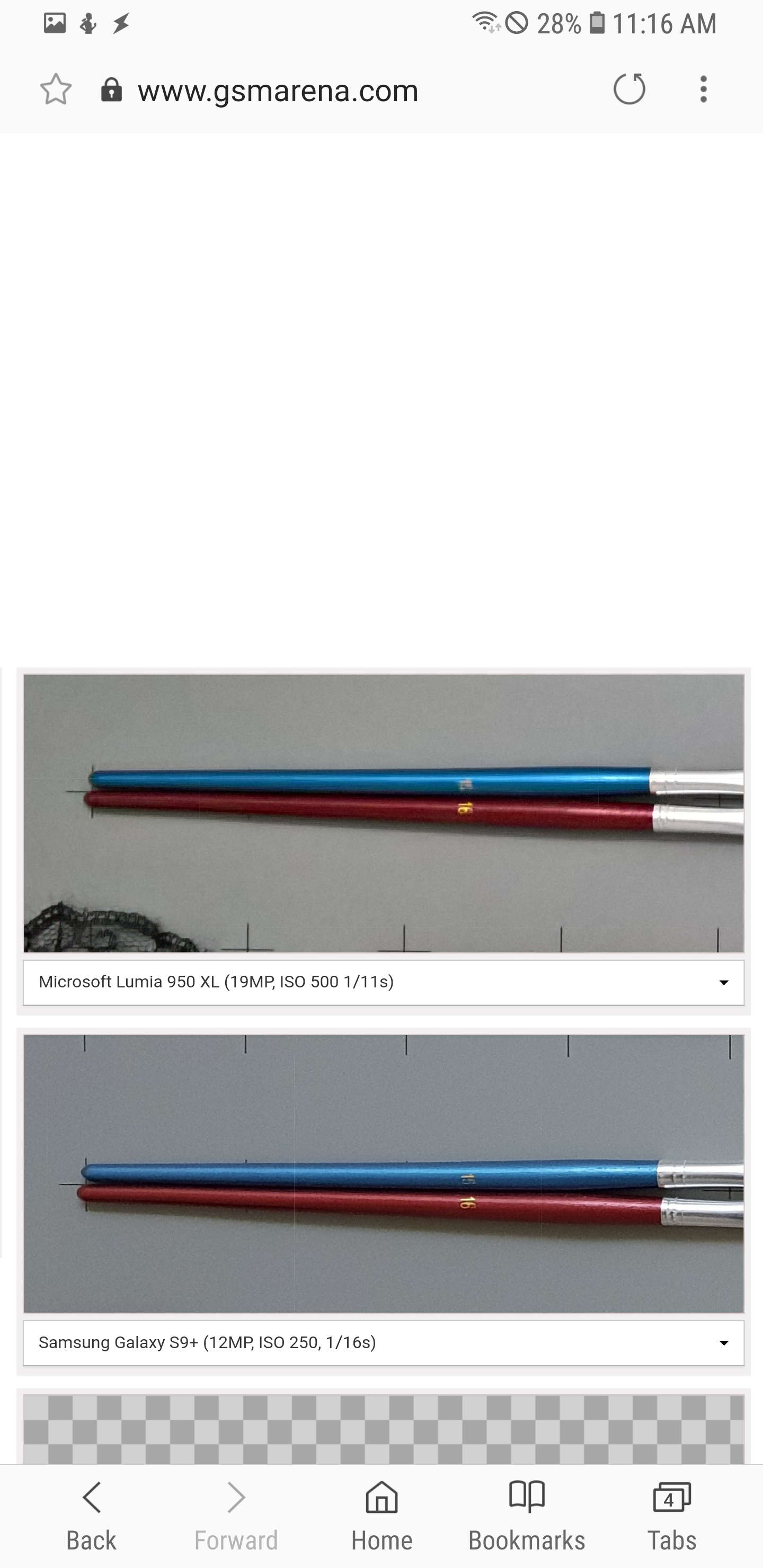Expand the Samsung Galaxy S9+ dropdown
Image resolution: width=763 pixels, height=1568 pixels.
383,1342
